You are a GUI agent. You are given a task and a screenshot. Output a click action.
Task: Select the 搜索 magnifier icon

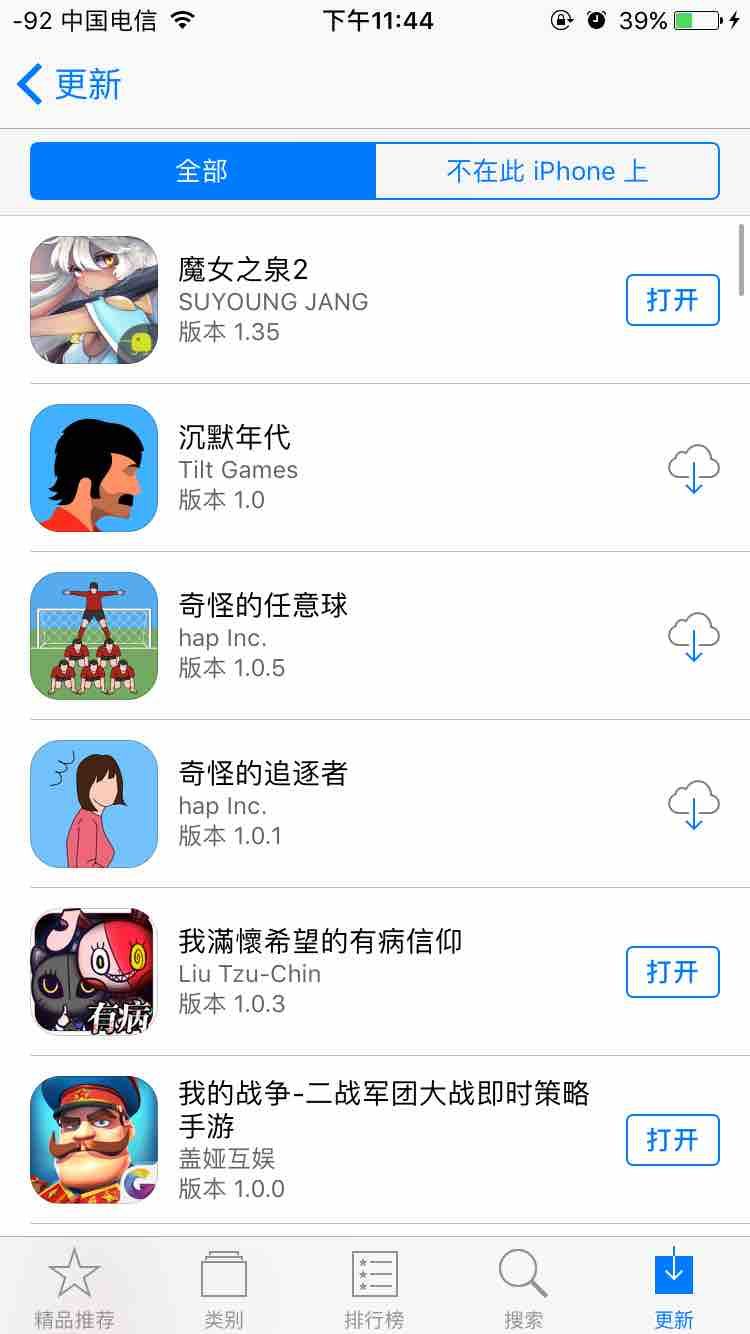522,1285
